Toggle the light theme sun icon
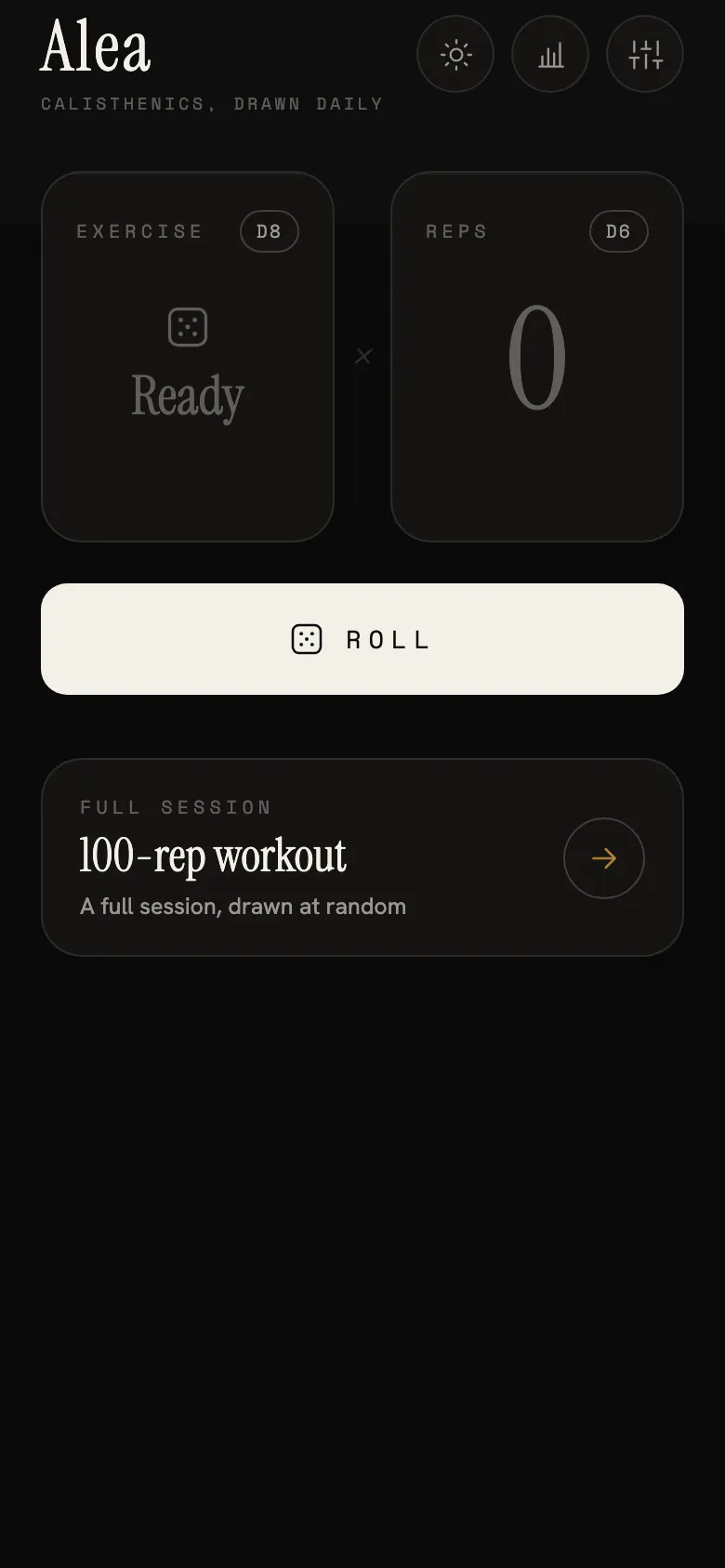Image resolution: width=725 pixels, height=1568 pixels. coord(455,55)
